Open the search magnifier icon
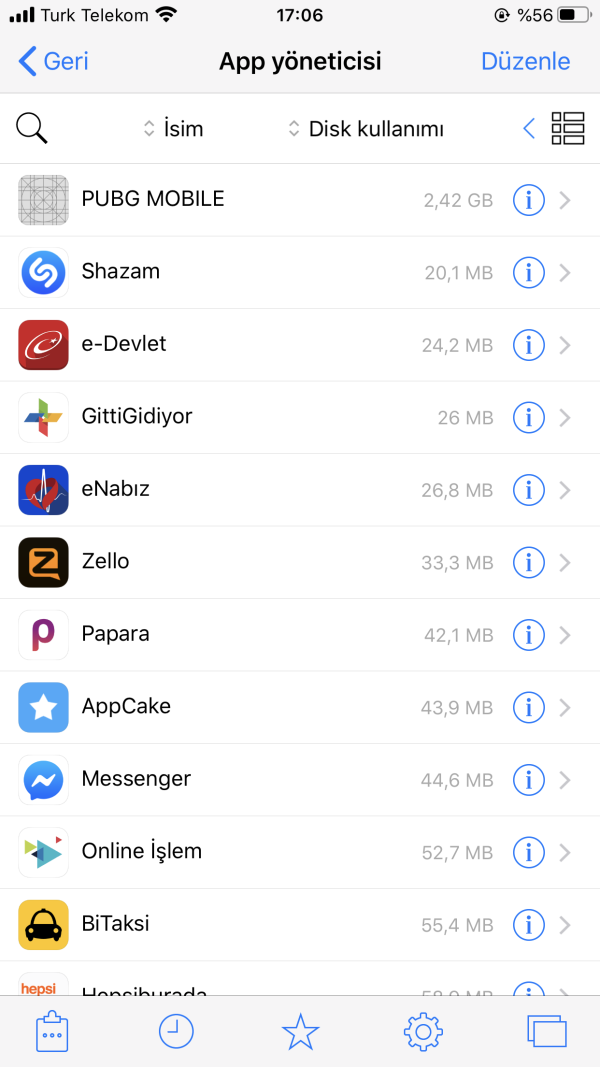 point(32,128)
